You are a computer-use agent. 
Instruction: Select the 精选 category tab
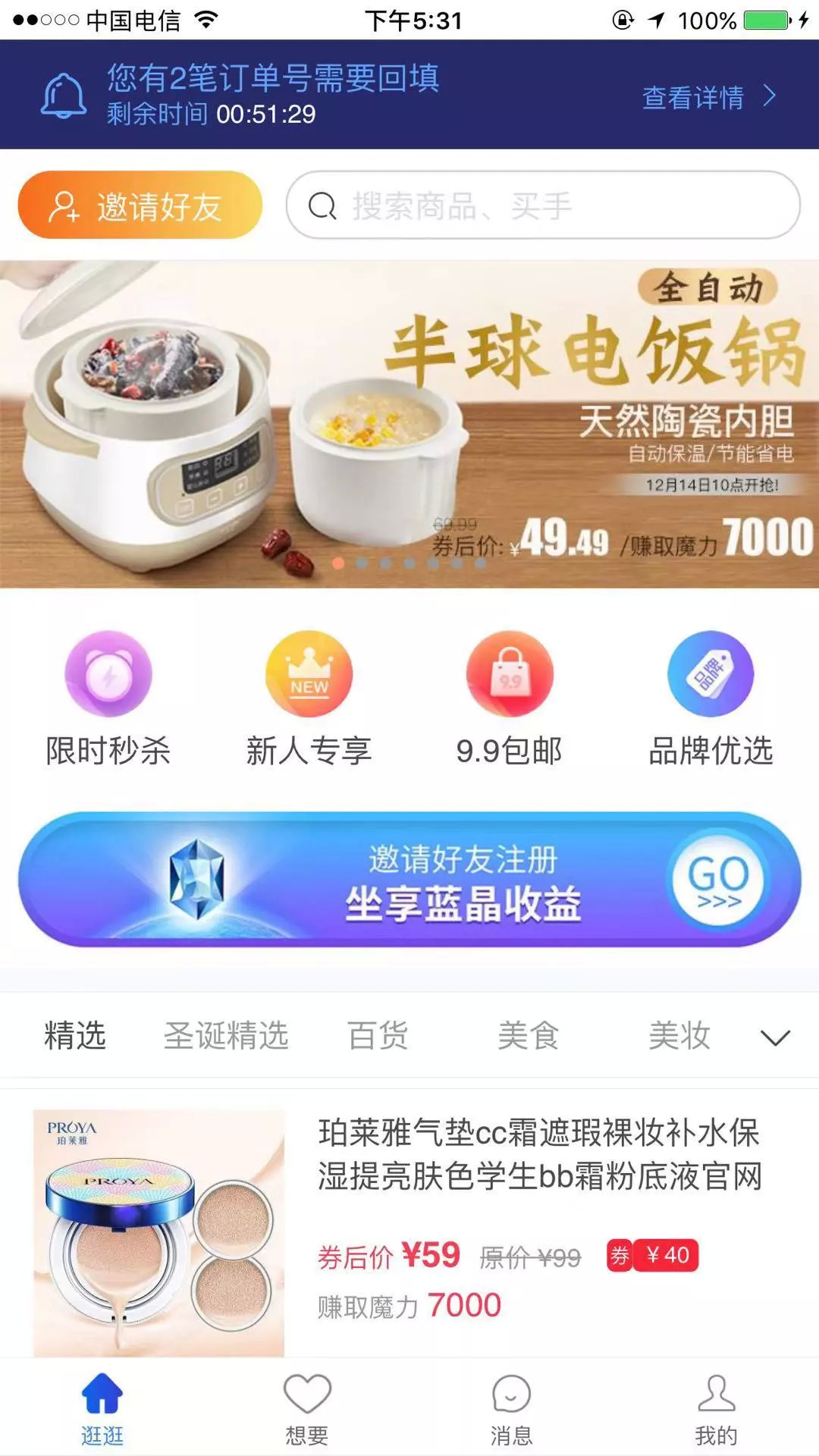tap(75, 1035)
